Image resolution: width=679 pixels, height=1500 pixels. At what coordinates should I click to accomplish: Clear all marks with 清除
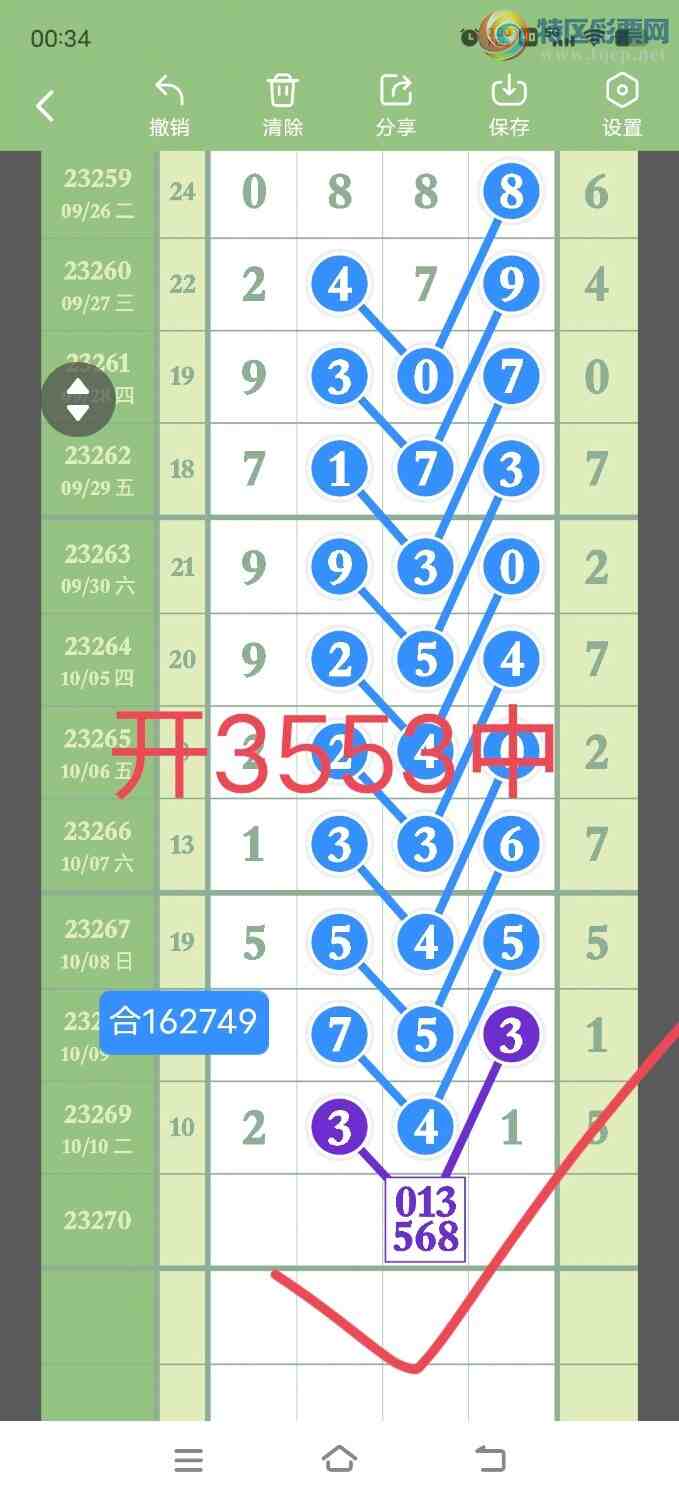[282, 105]
